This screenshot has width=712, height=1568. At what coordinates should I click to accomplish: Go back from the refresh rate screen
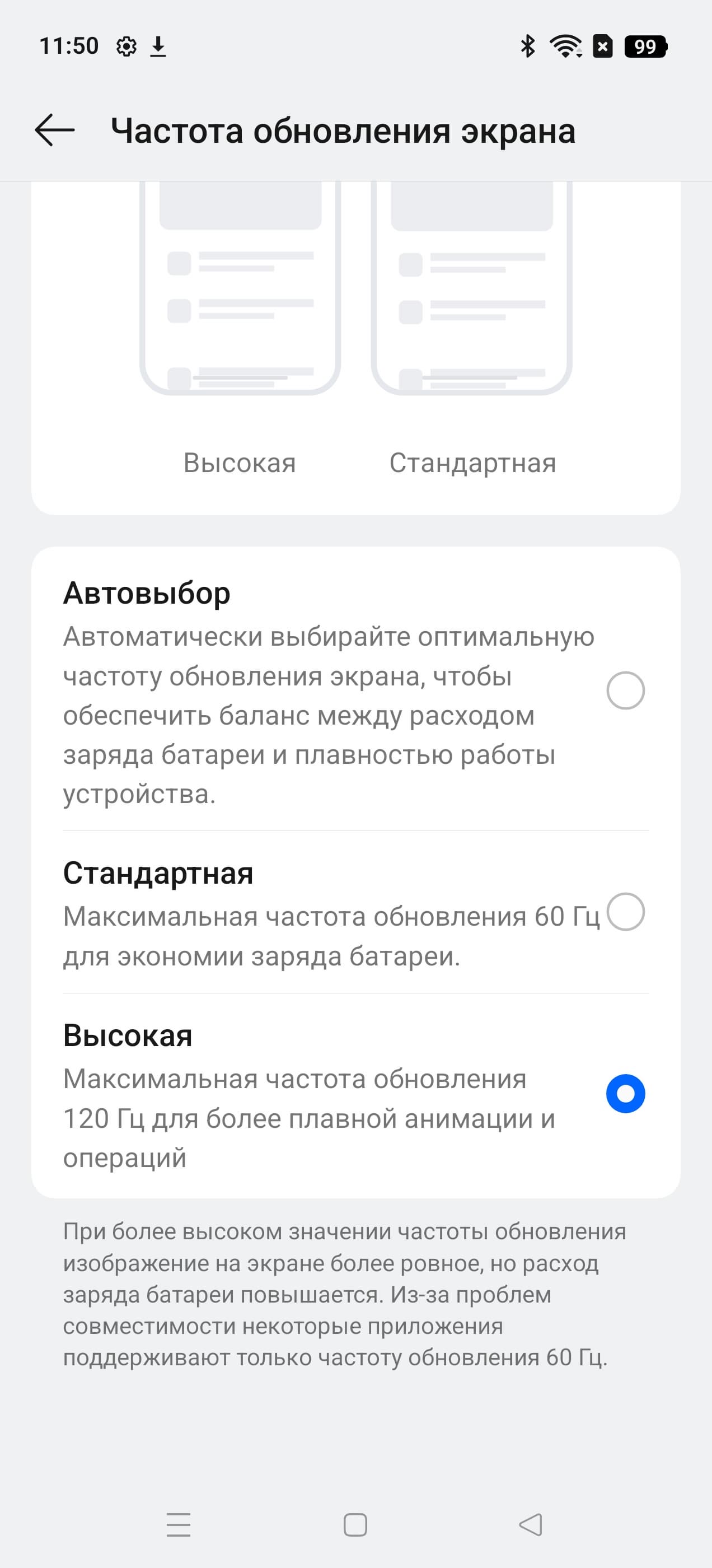[55, 130]
